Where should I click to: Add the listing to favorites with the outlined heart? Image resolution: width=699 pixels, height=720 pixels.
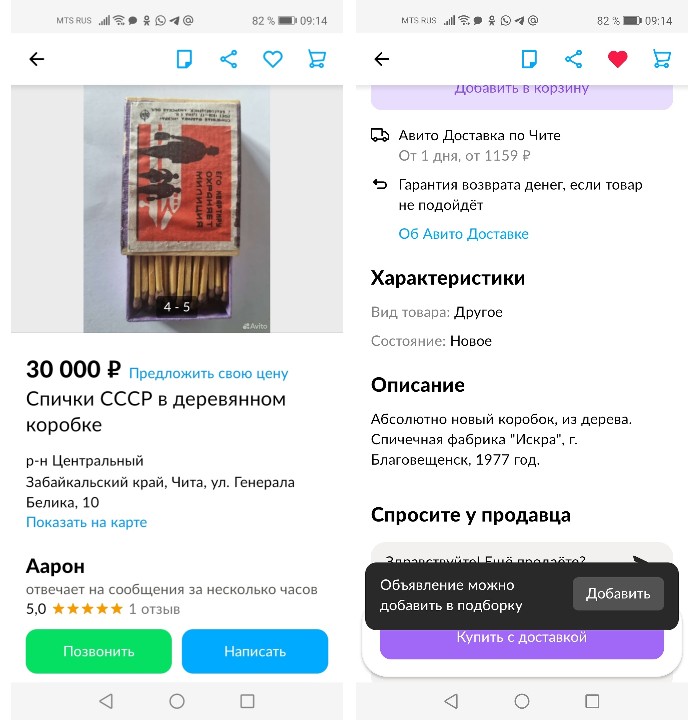[x=273, y=59]
